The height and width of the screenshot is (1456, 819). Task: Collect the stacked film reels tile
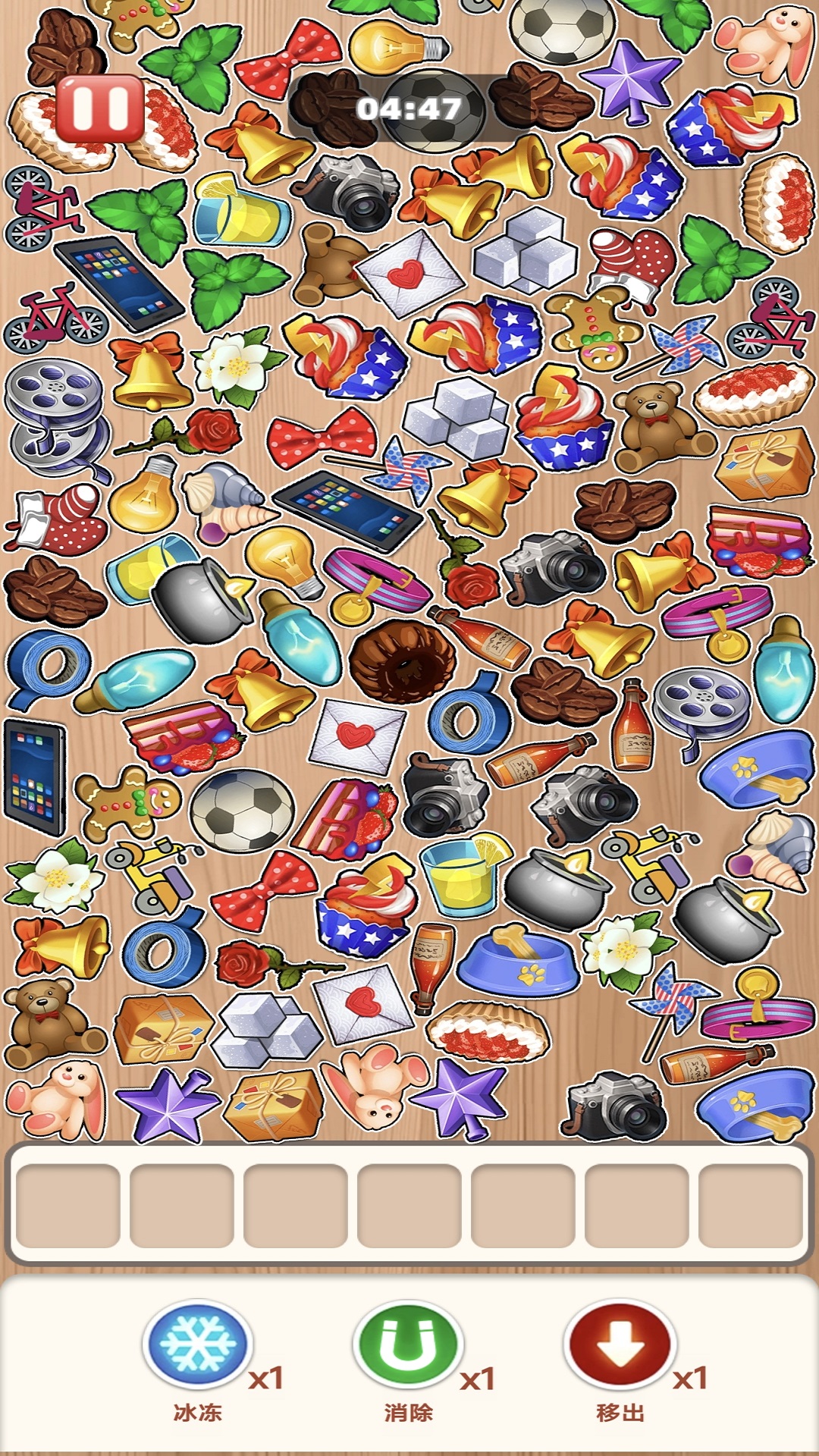(55, 416)
